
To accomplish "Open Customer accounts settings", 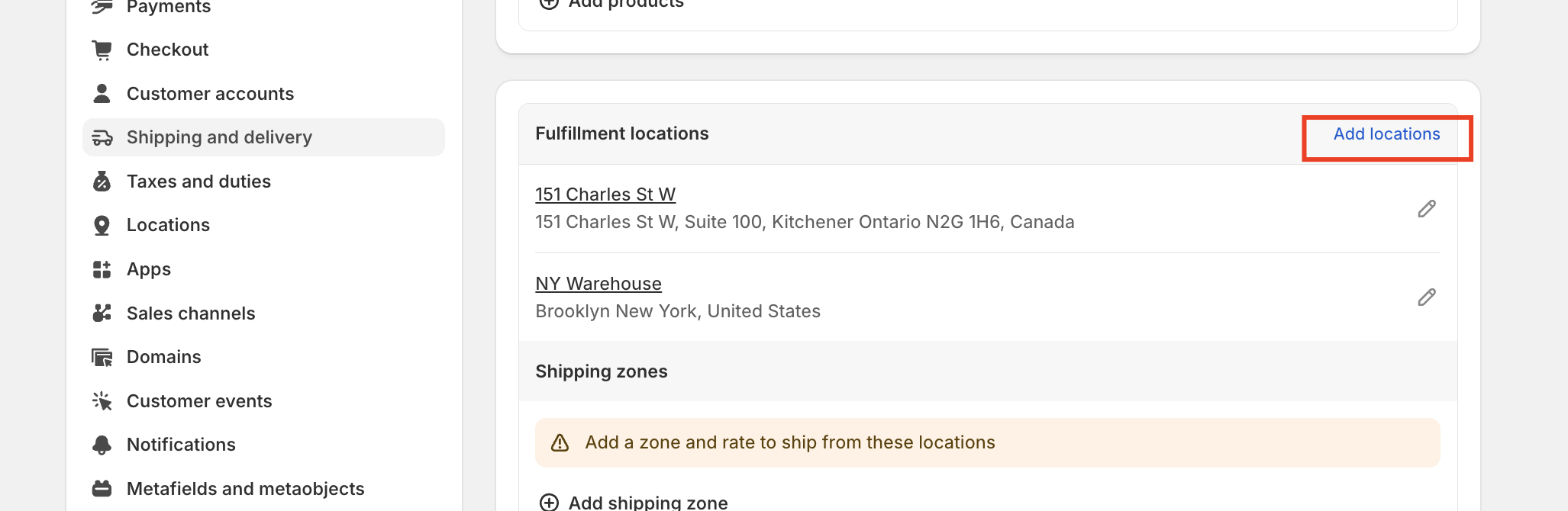I will point(210,94).
